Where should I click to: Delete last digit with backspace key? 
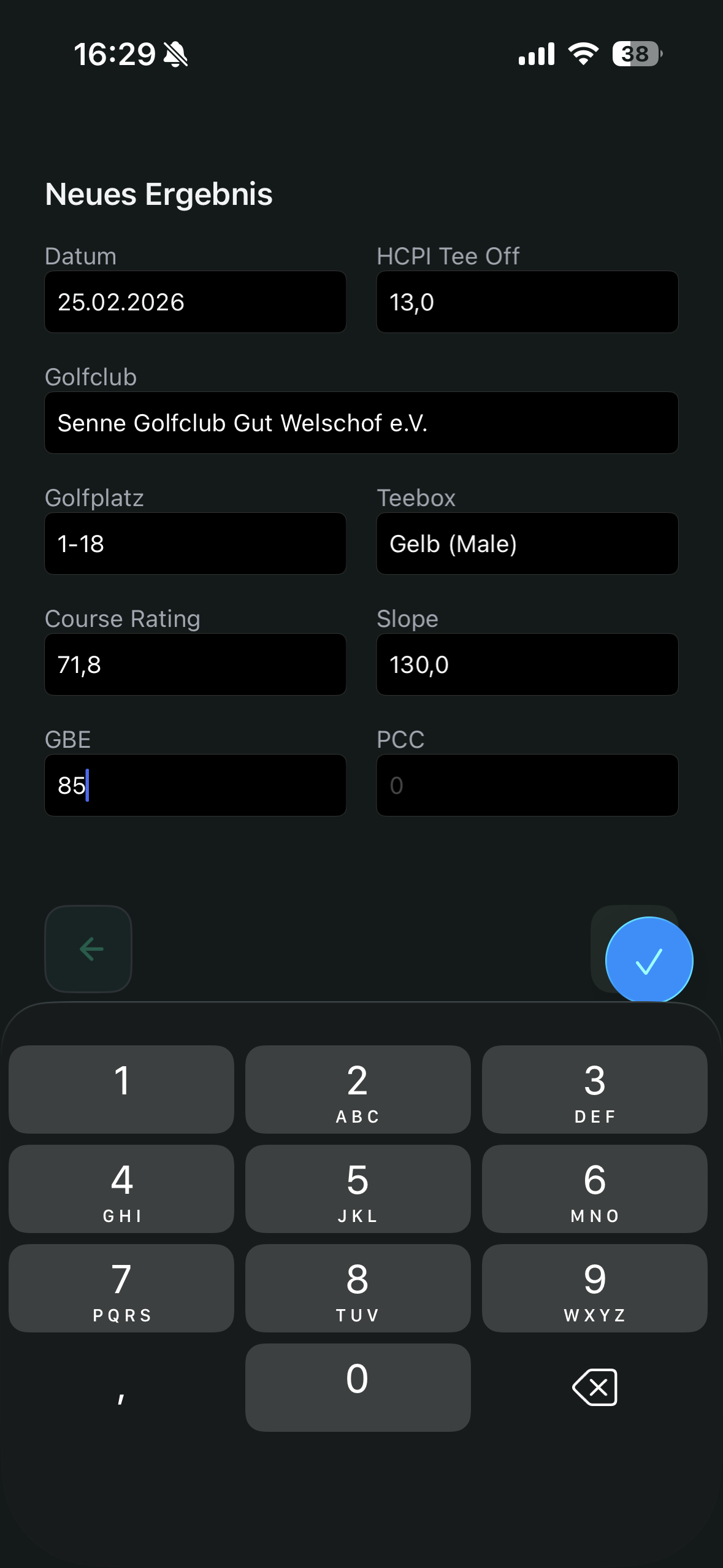(594, 1387)
